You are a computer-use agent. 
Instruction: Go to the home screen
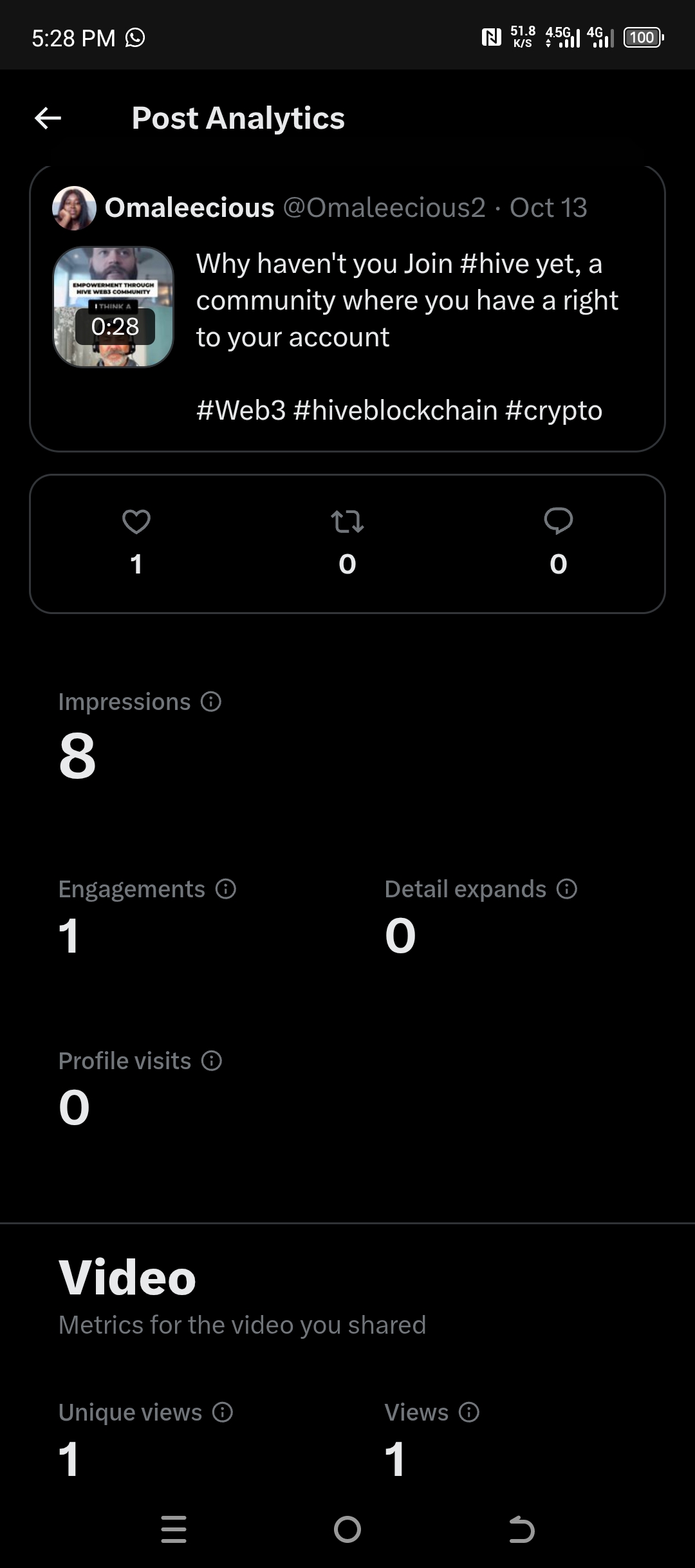coord(347,1529)
